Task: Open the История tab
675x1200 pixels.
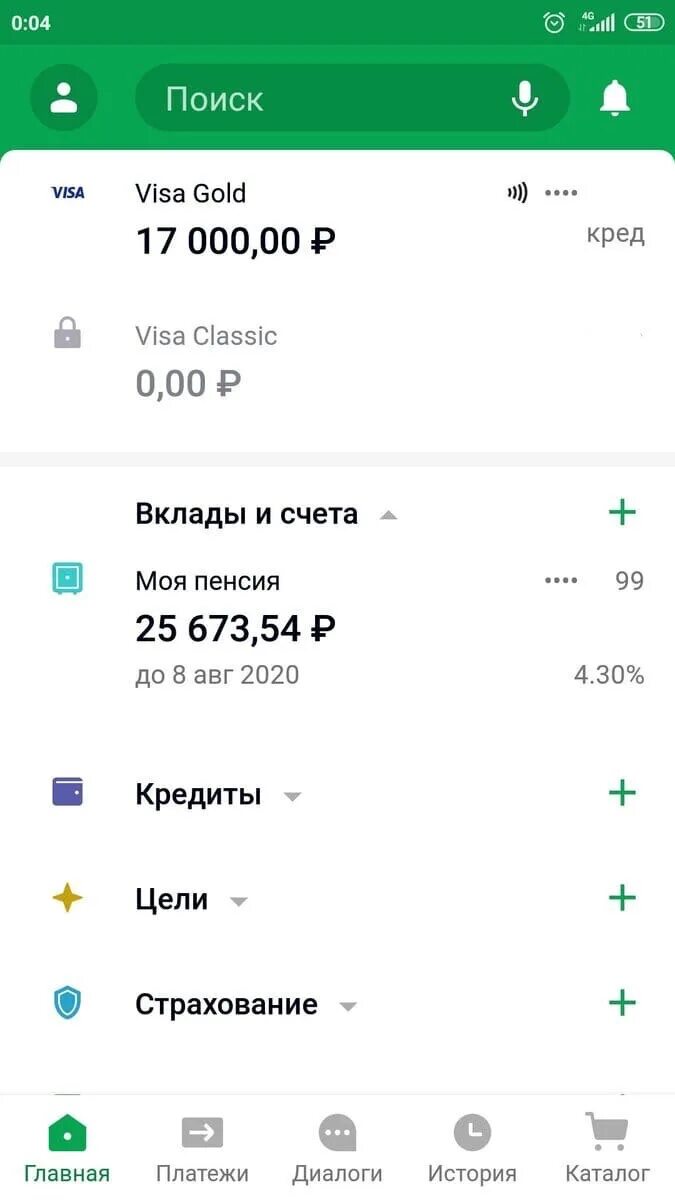Action: coord(472,1150)
